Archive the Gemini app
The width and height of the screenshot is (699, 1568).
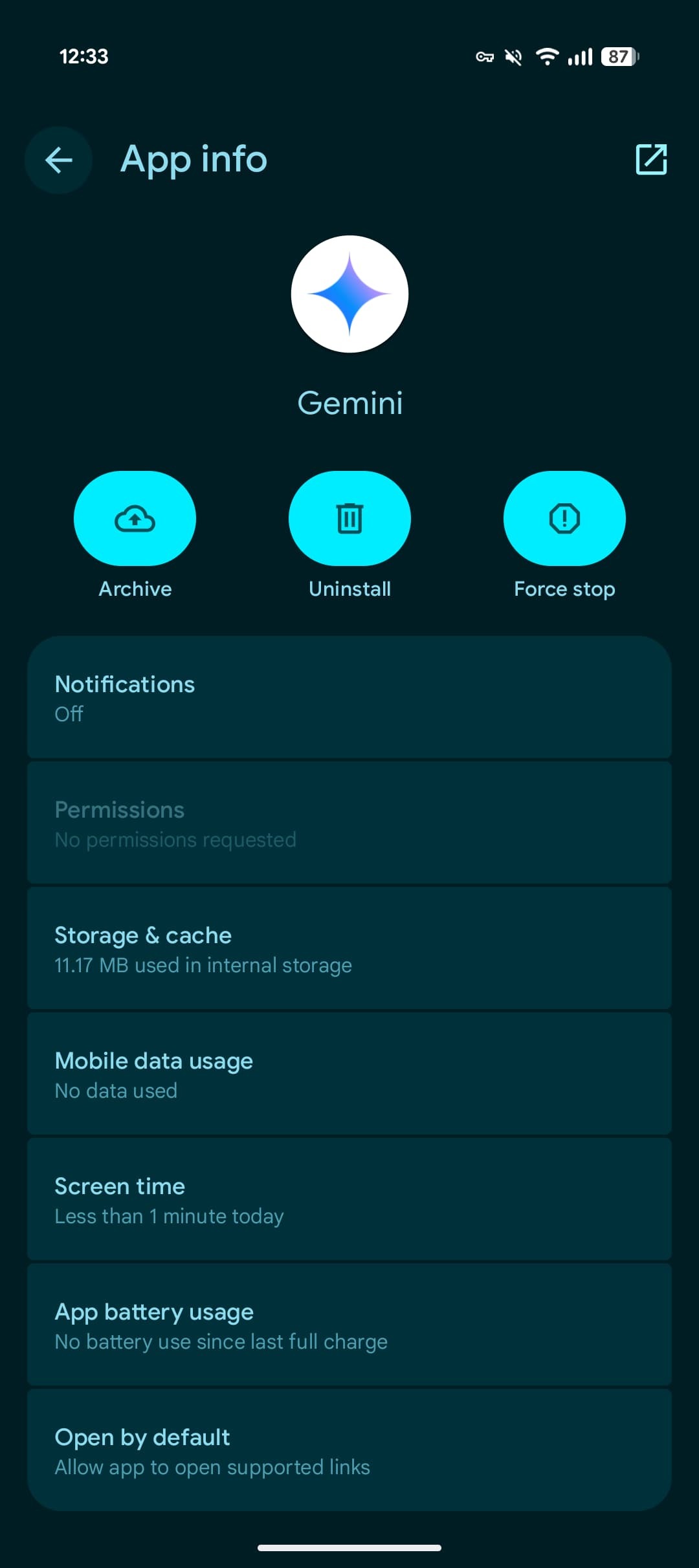(135, 519)
